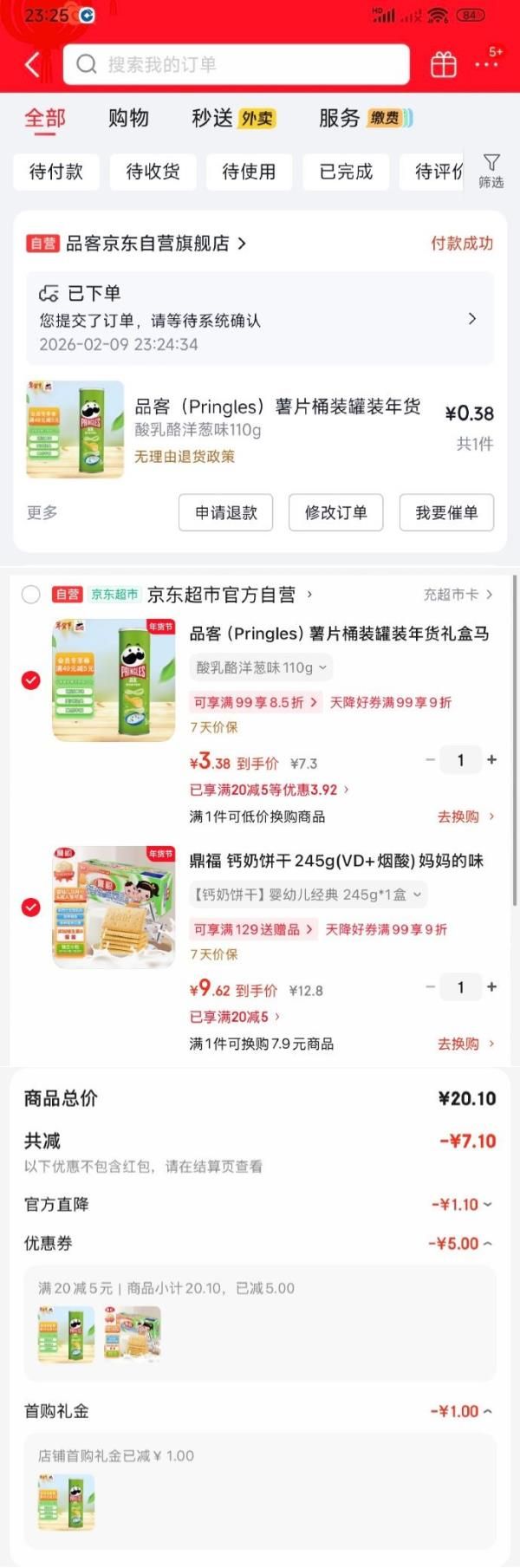Tap 申请退款 on the Pringles order
Viewport: 520px width, 1568px height.
[x=226, y=512]
